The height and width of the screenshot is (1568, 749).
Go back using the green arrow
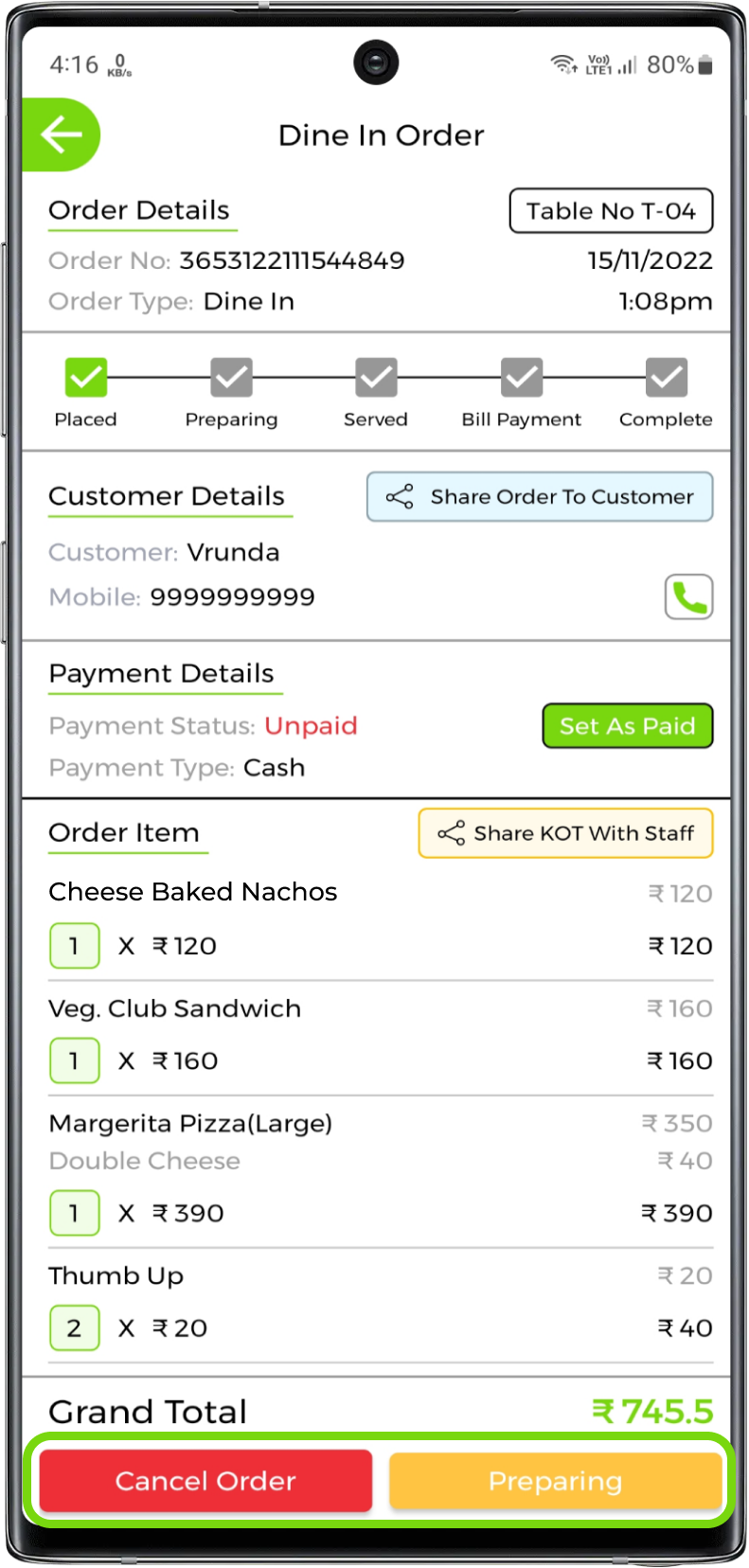coord(61,135)
